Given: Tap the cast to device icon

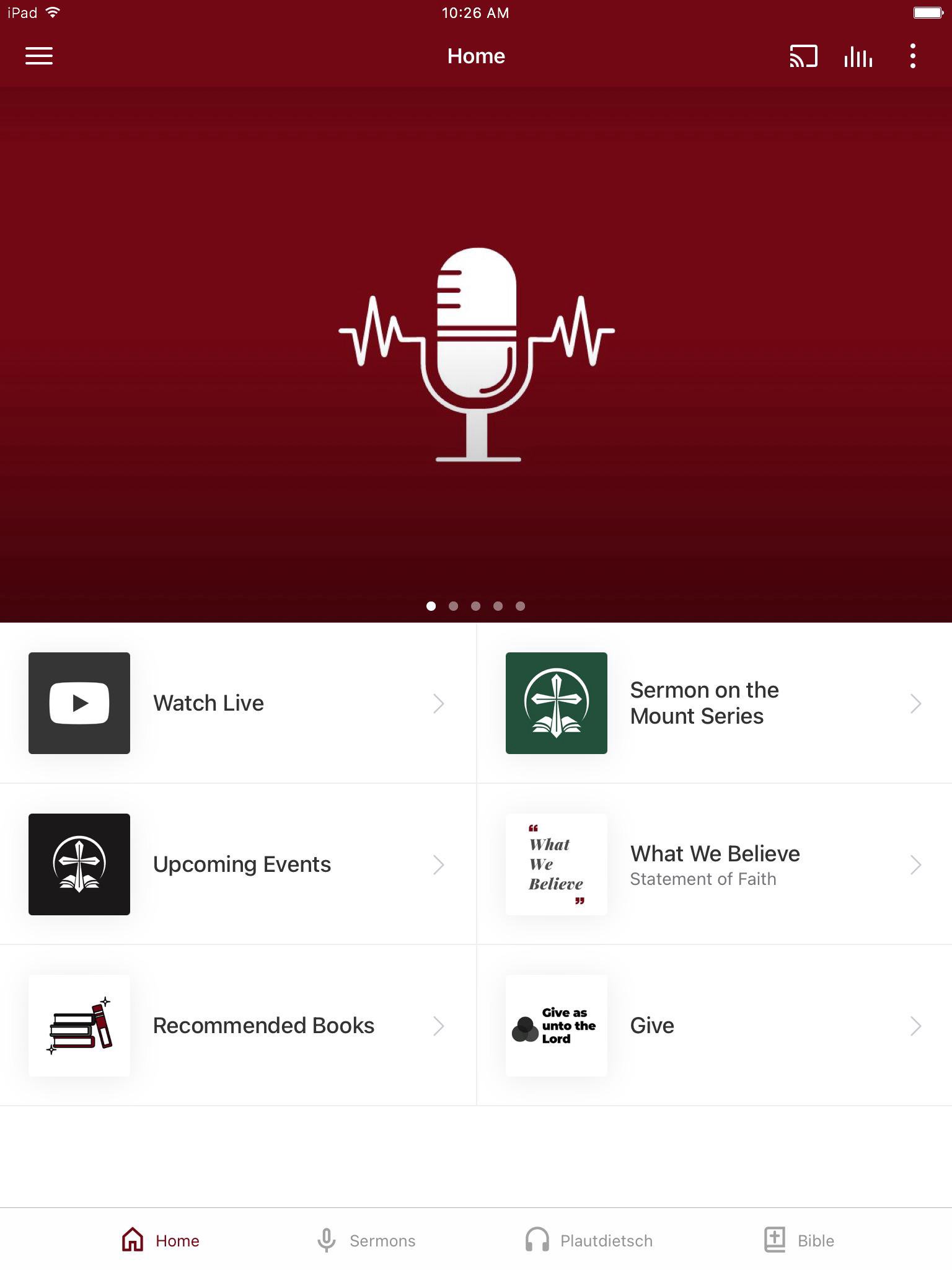Looking at the screenshot, I should tap(803, 56).
